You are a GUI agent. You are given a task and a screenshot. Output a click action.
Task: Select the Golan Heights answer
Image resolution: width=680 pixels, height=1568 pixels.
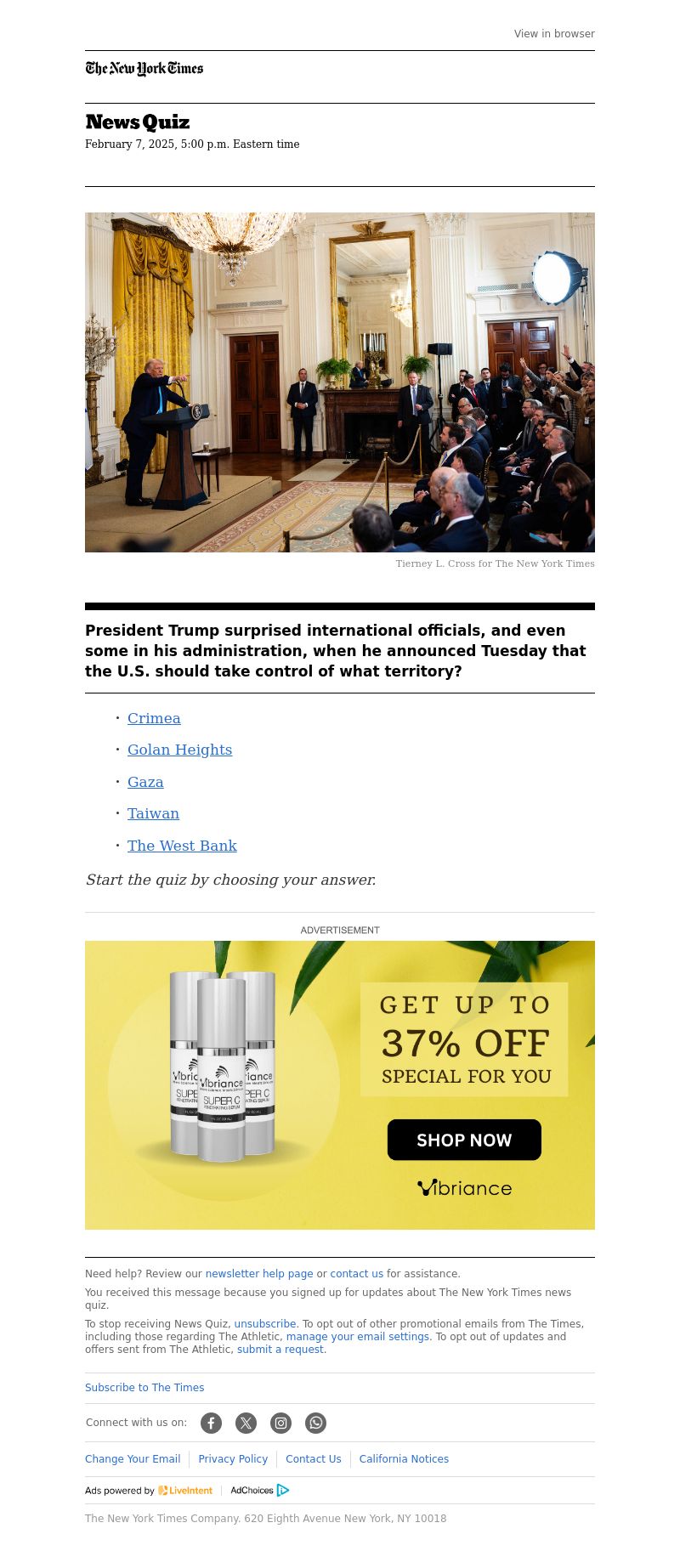pos(179,750)
